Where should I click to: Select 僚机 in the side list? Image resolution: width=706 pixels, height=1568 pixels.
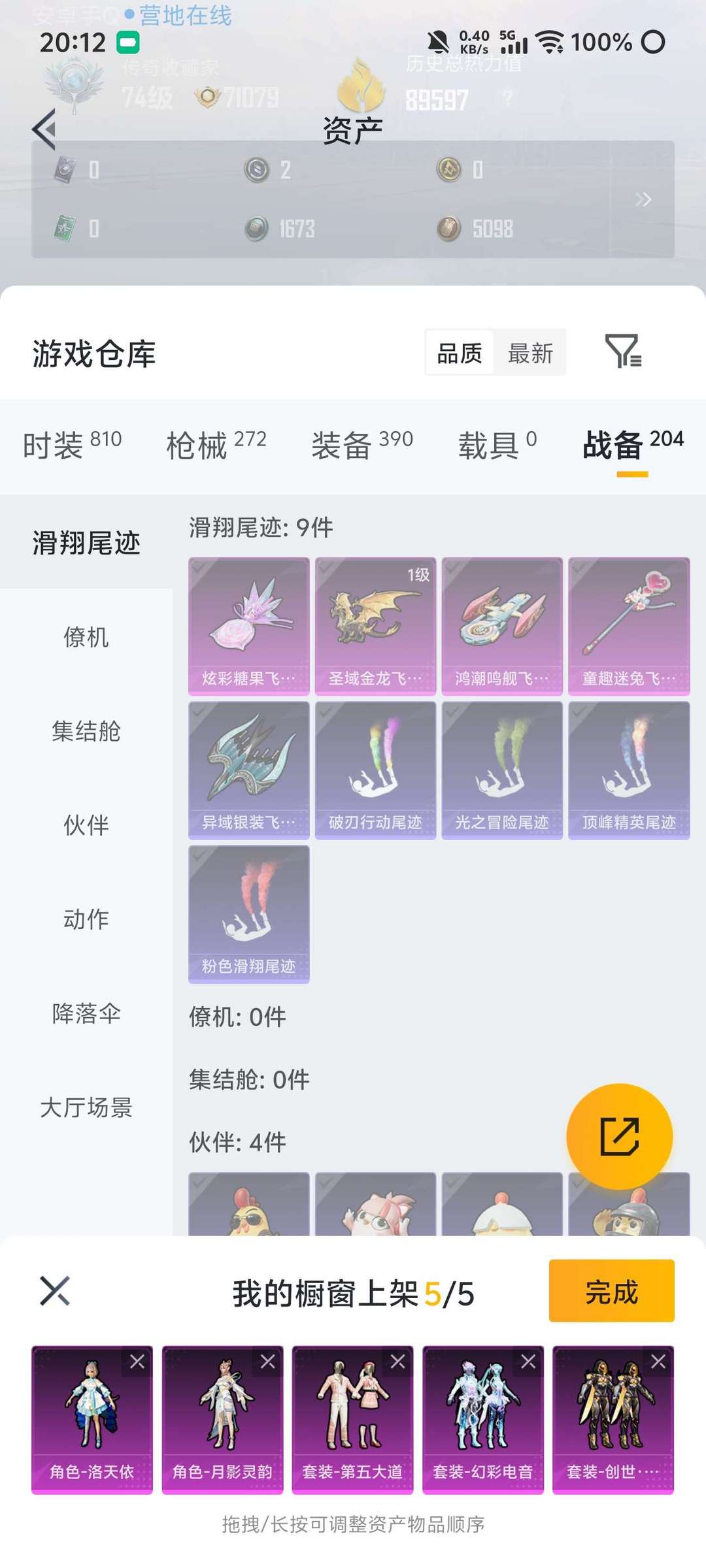point(86,636)
